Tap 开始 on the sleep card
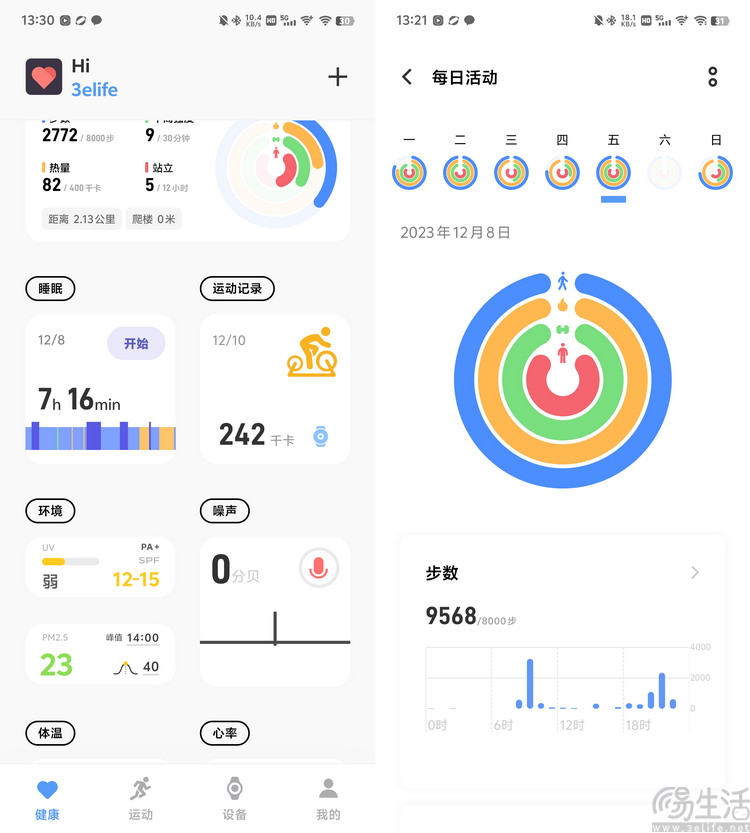The image size is (750, 833). (136, 343)
